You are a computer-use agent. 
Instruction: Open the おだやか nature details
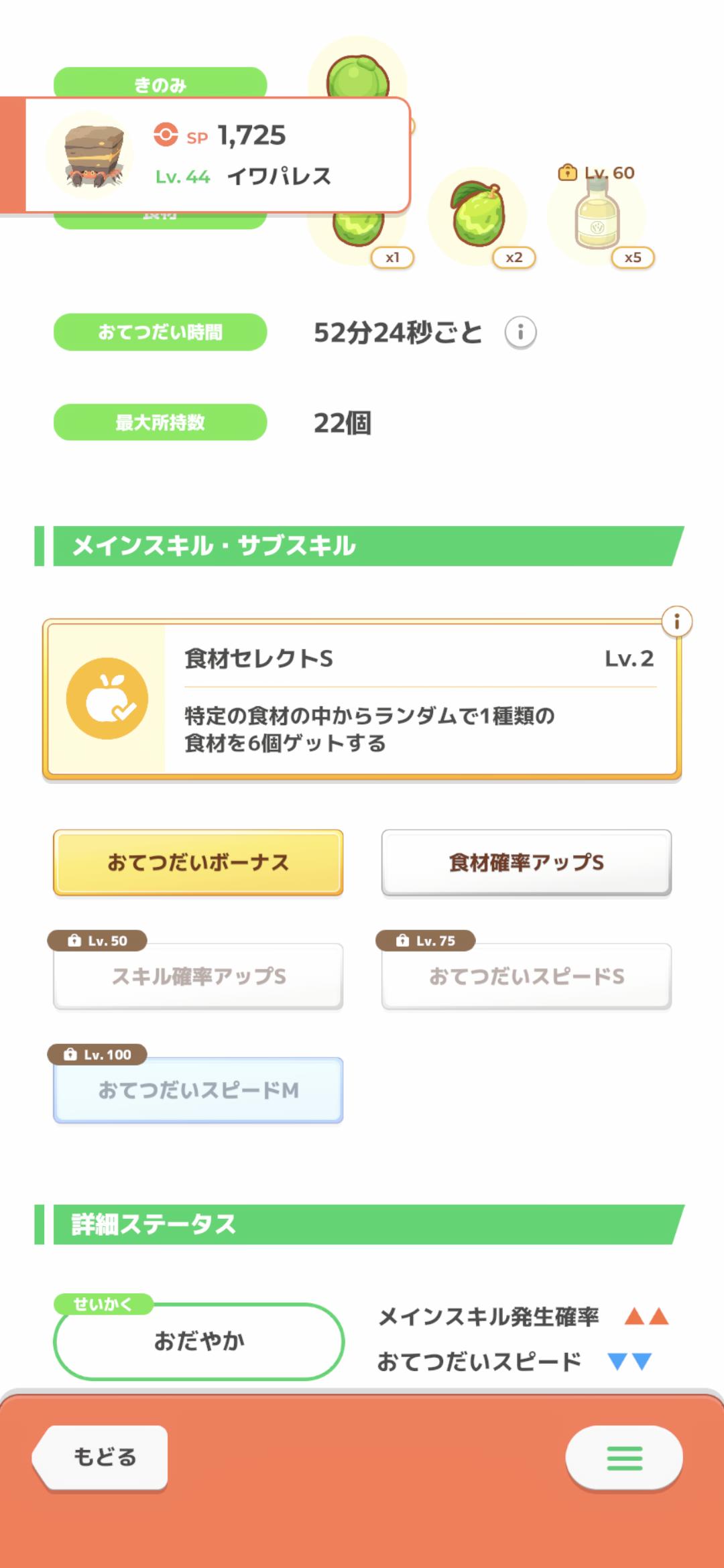[198, 1341]
